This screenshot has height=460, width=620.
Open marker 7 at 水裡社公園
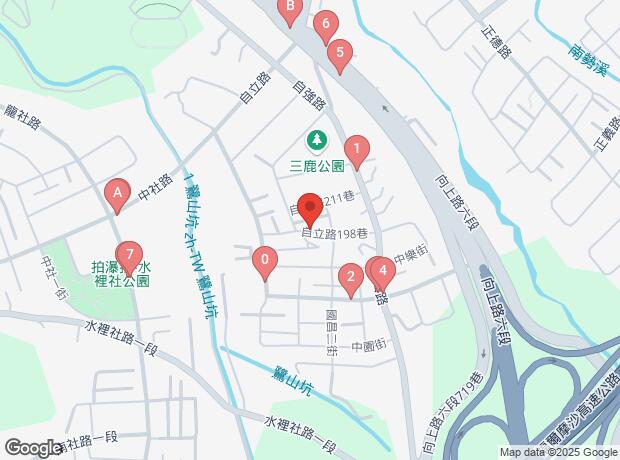click(127, 254)
